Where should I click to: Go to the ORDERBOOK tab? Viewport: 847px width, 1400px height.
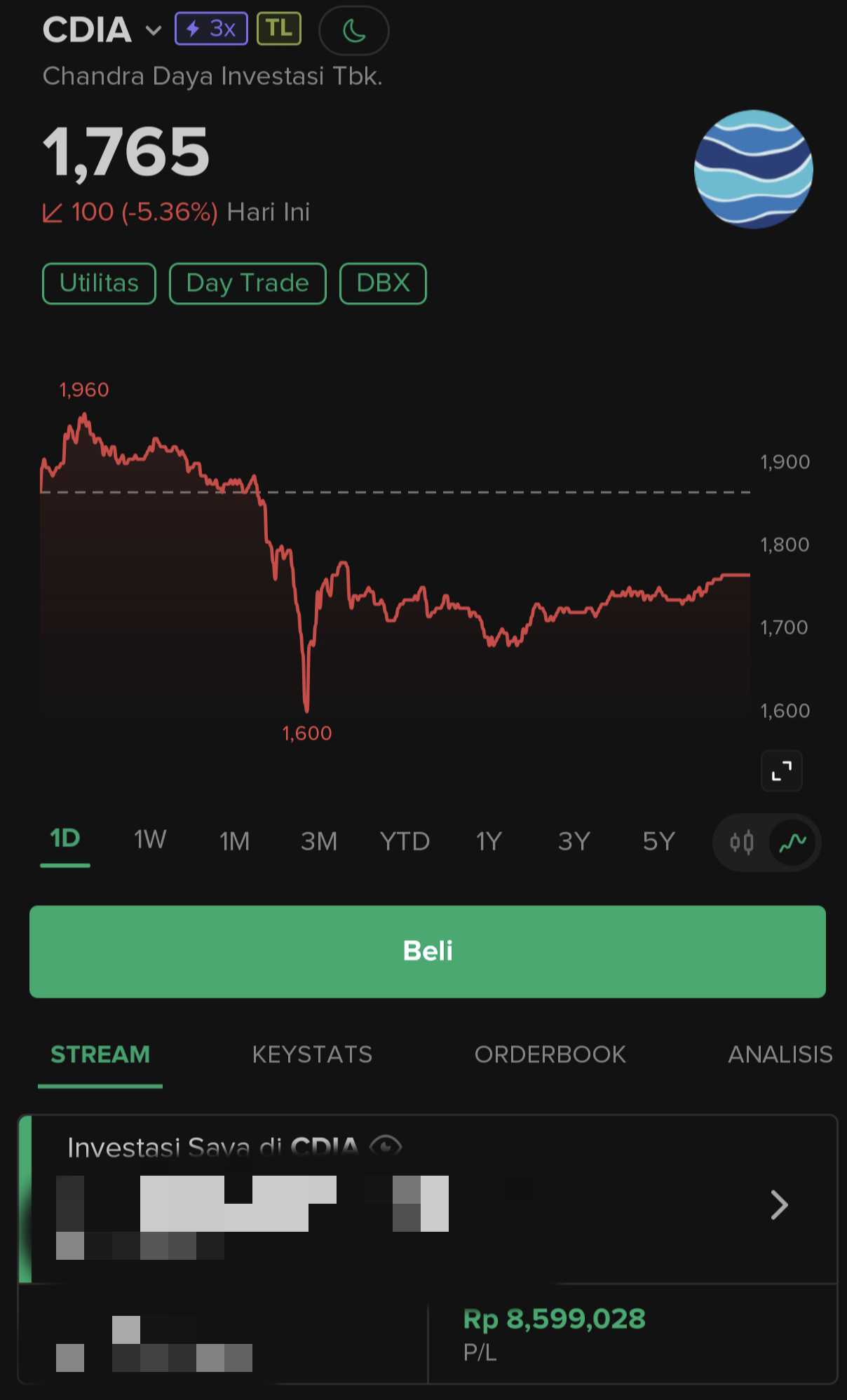[550, 1054]
